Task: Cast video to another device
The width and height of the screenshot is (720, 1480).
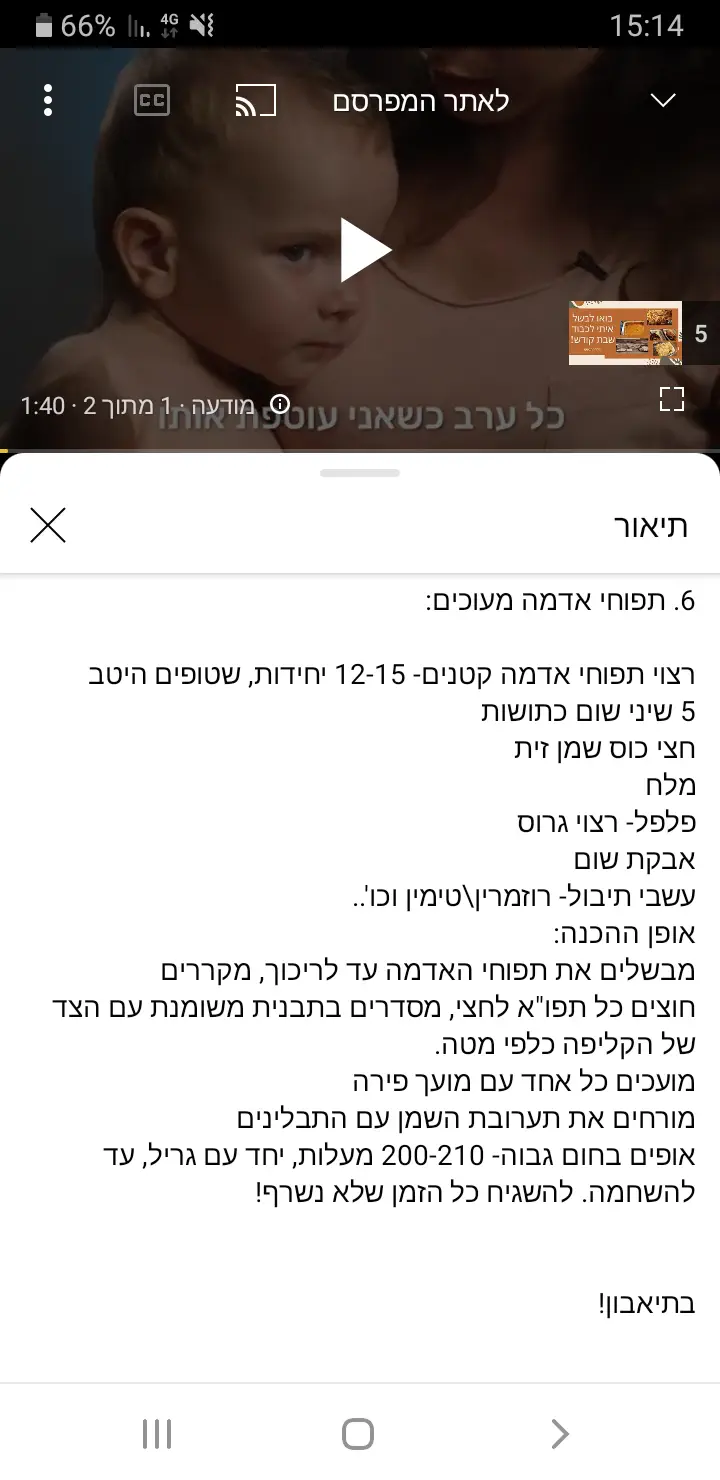Action: pyautogui.click(x=255, y=100)
